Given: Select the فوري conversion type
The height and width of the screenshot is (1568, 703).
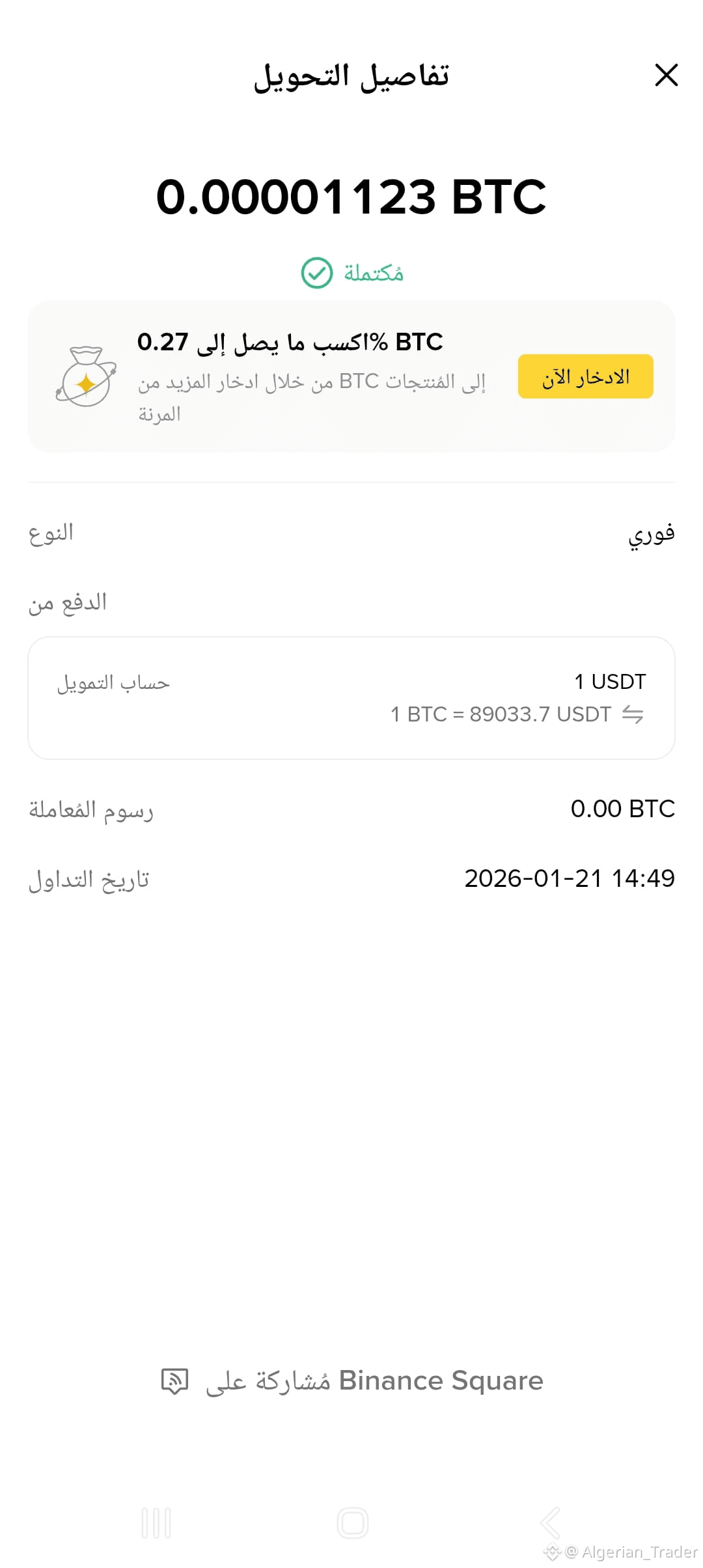Looking at the screenshot, I should [654, 533].
